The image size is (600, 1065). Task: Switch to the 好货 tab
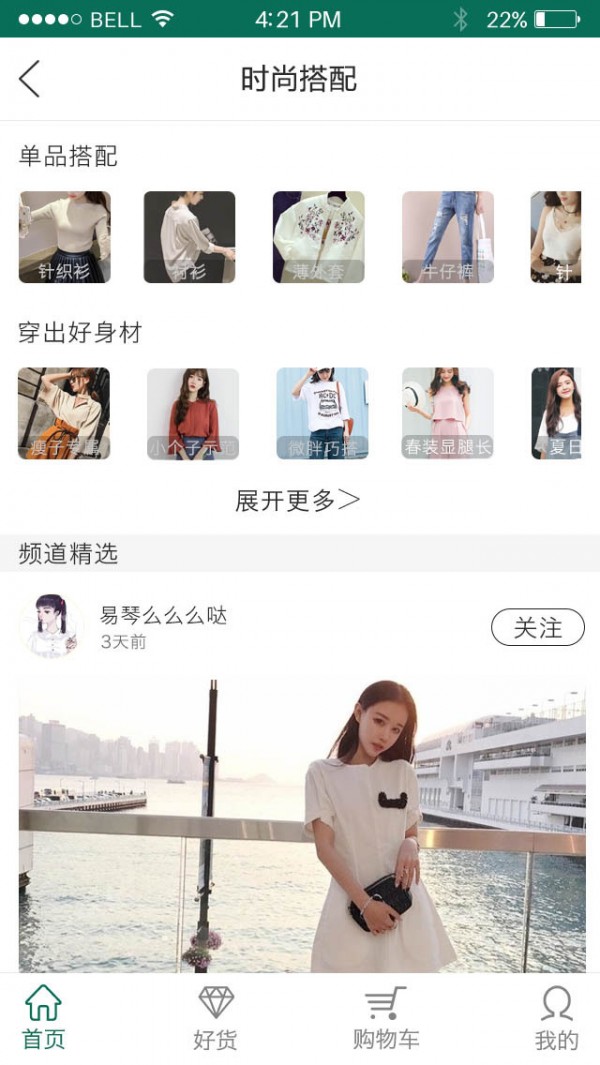[215, 1018]
